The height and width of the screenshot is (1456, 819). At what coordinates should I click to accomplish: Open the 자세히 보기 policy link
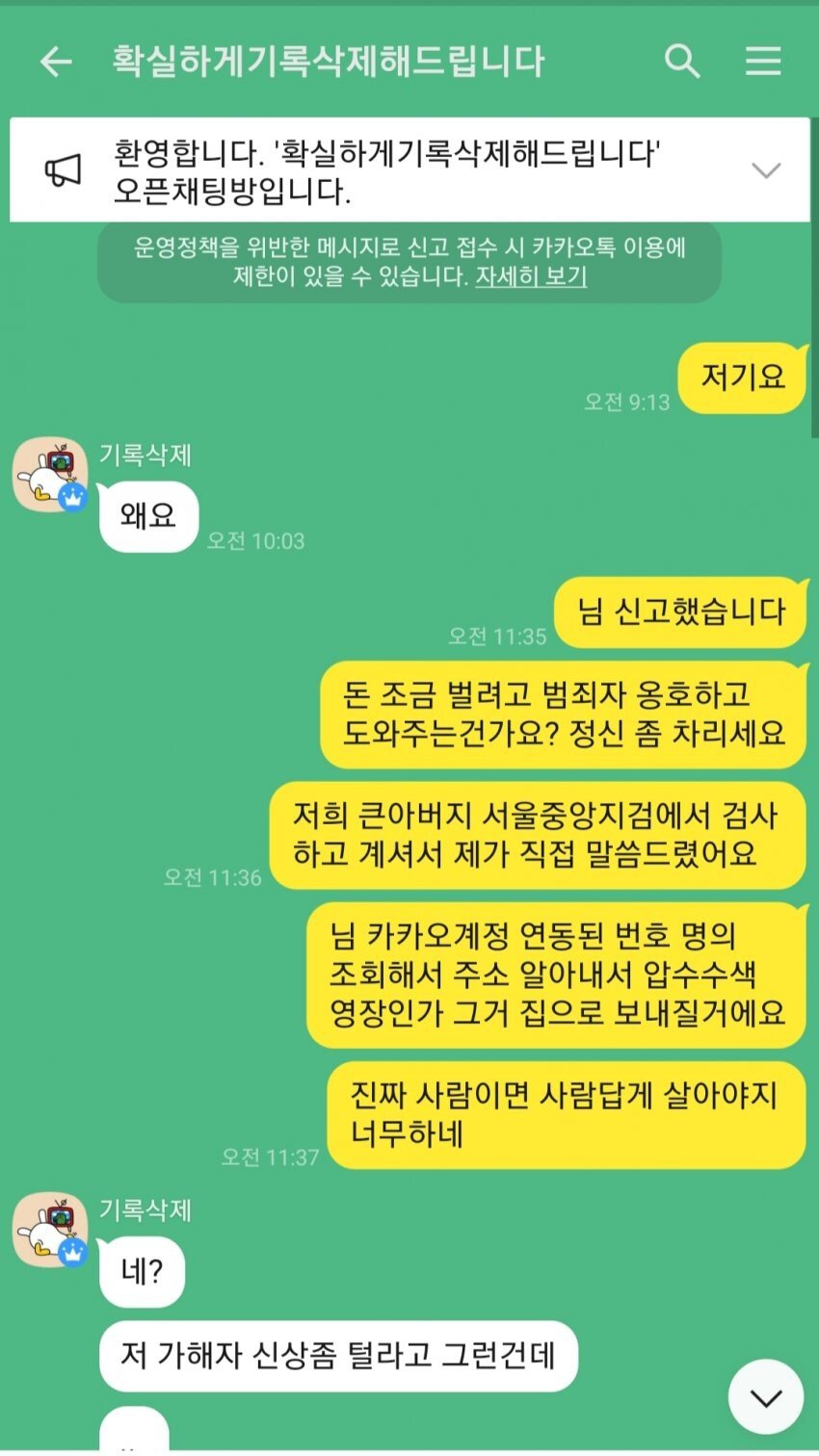pos(531,276)
